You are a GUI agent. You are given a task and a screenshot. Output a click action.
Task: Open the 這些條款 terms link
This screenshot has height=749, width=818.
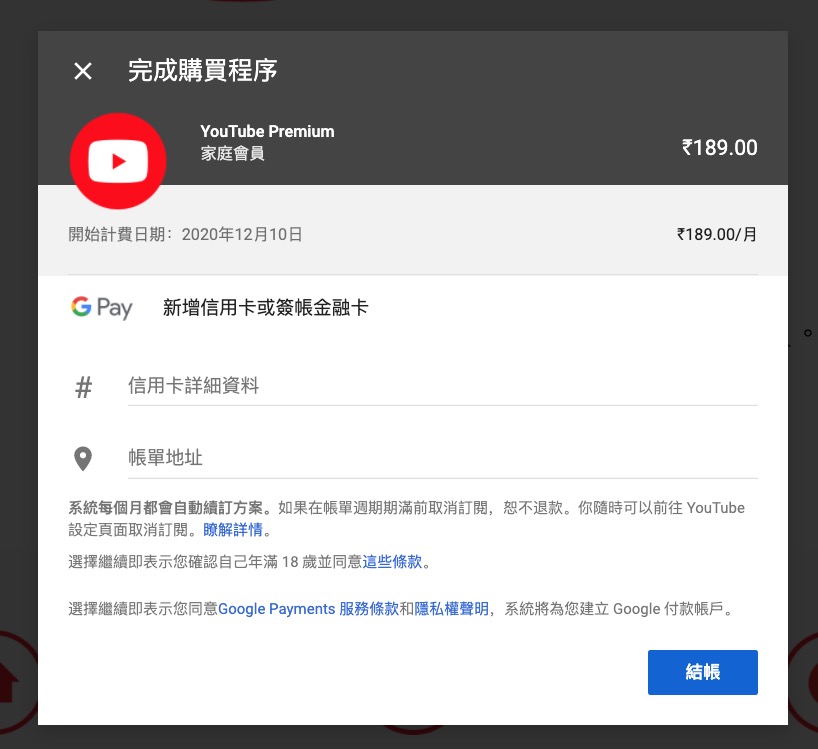392,562
